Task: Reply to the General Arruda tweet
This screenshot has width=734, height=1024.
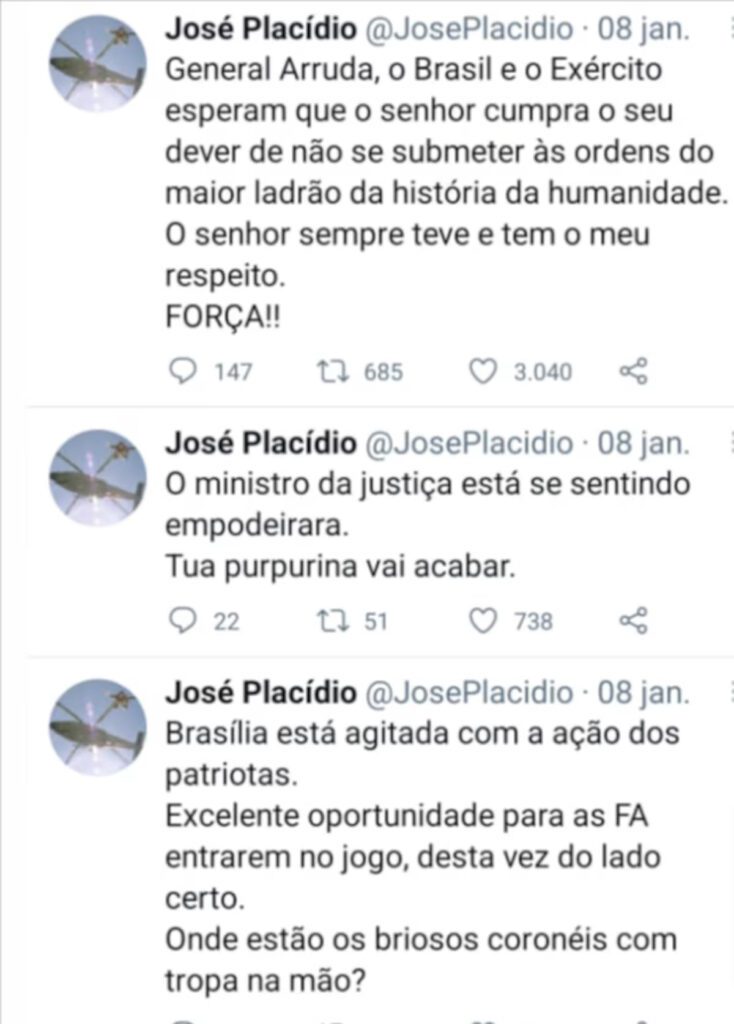Action: tap(182, 372)
